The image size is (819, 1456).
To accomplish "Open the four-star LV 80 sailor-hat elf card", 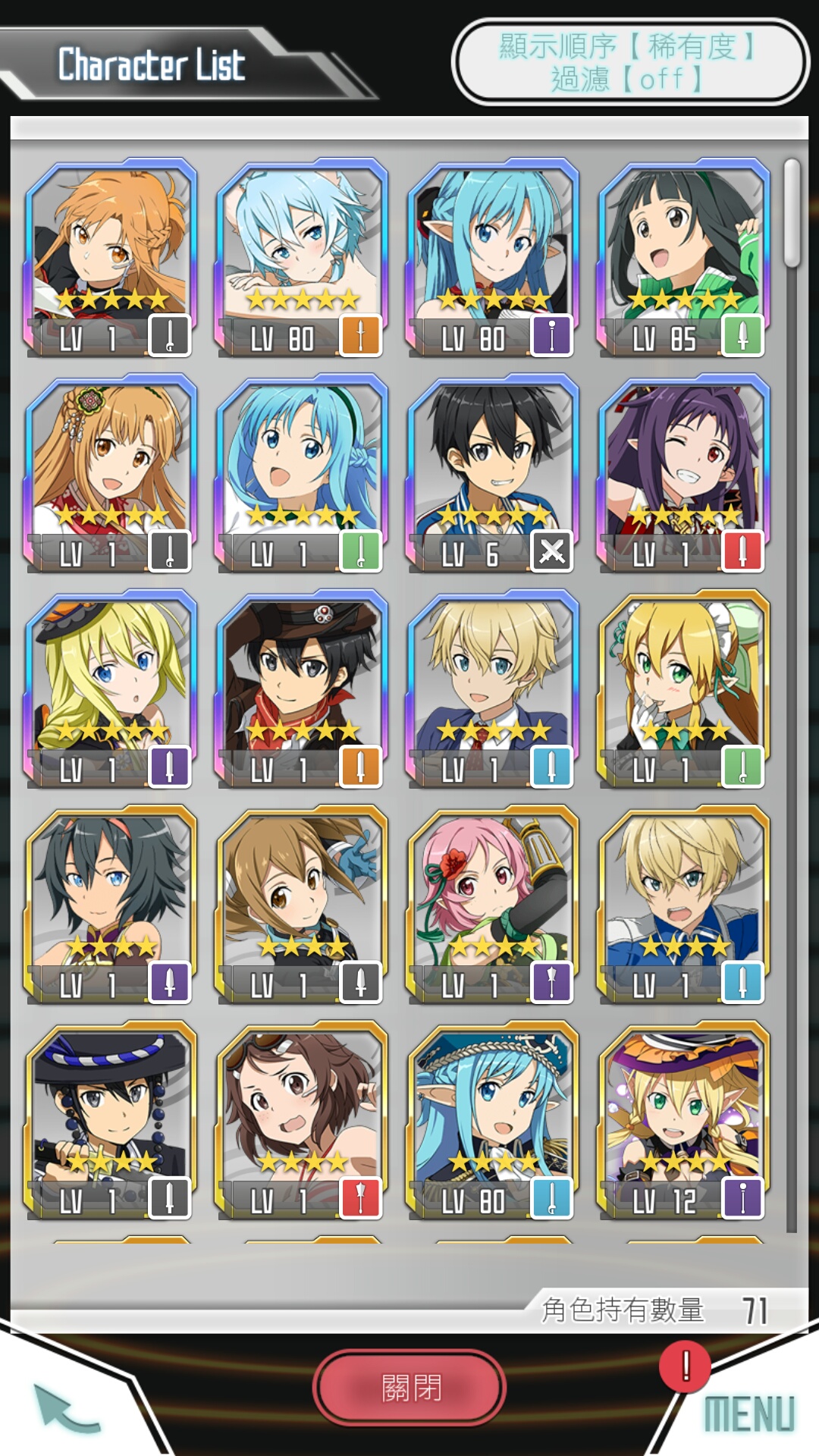I will (492, 1121).
